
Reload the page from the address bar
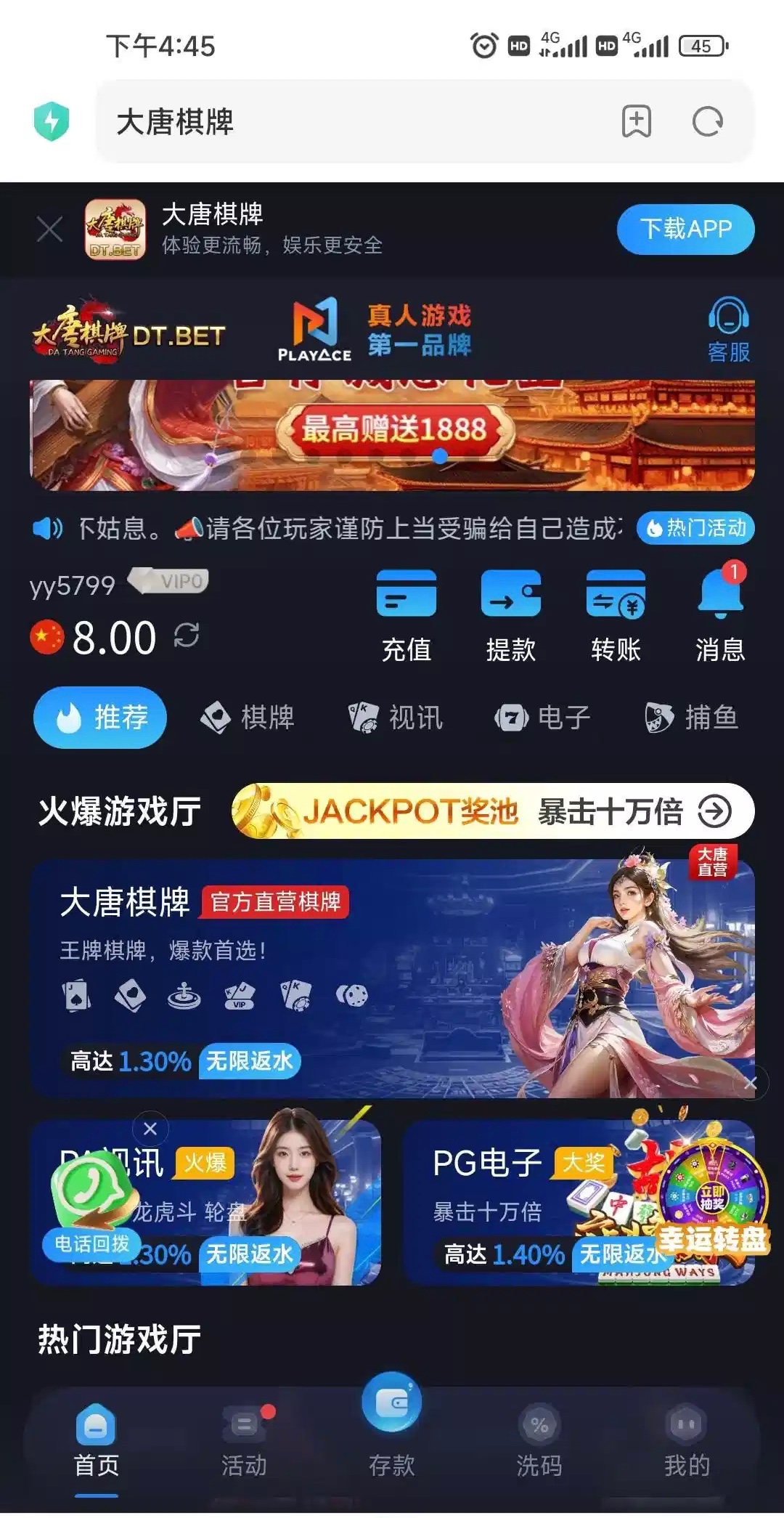point(707,122)
